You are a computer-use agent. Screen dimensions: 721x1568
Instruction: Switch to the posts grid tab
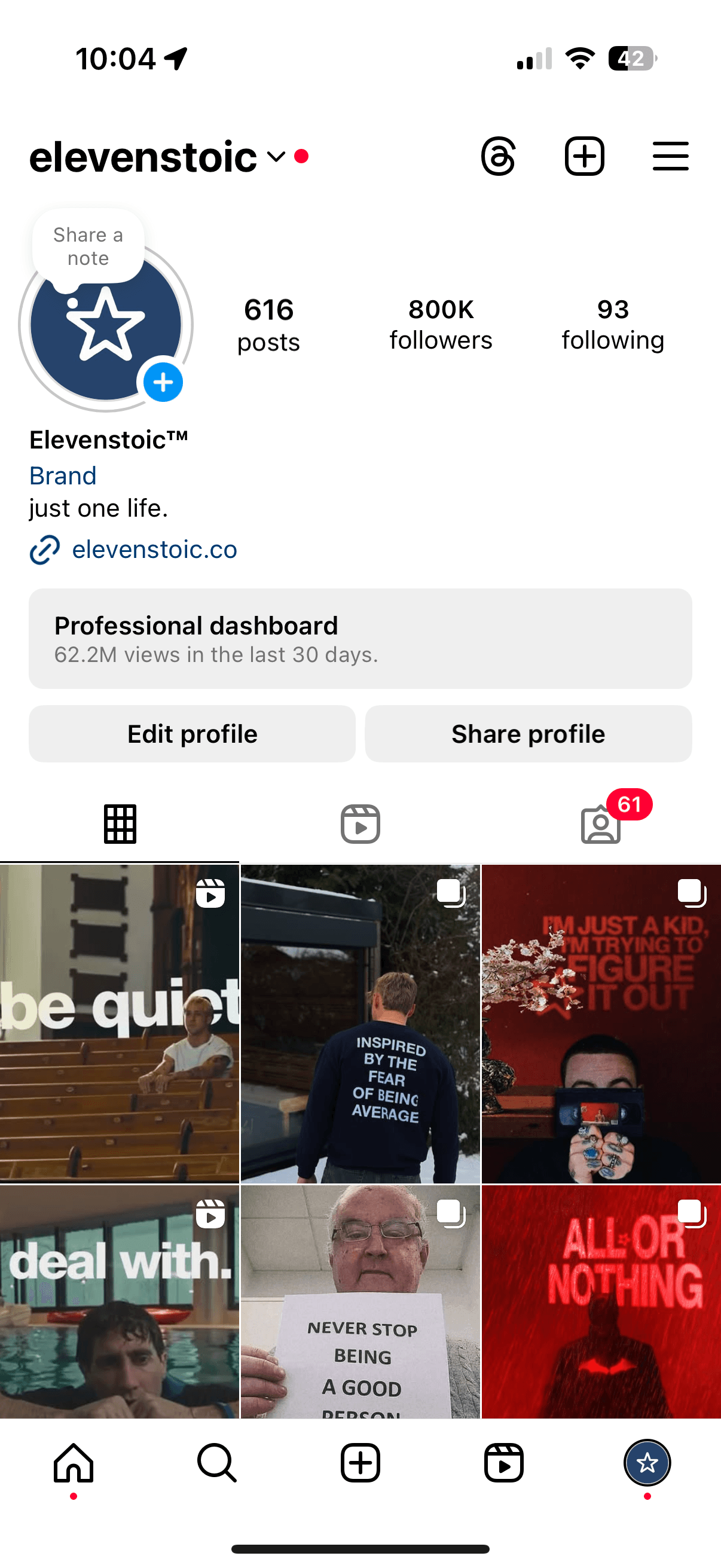[120, 823]
